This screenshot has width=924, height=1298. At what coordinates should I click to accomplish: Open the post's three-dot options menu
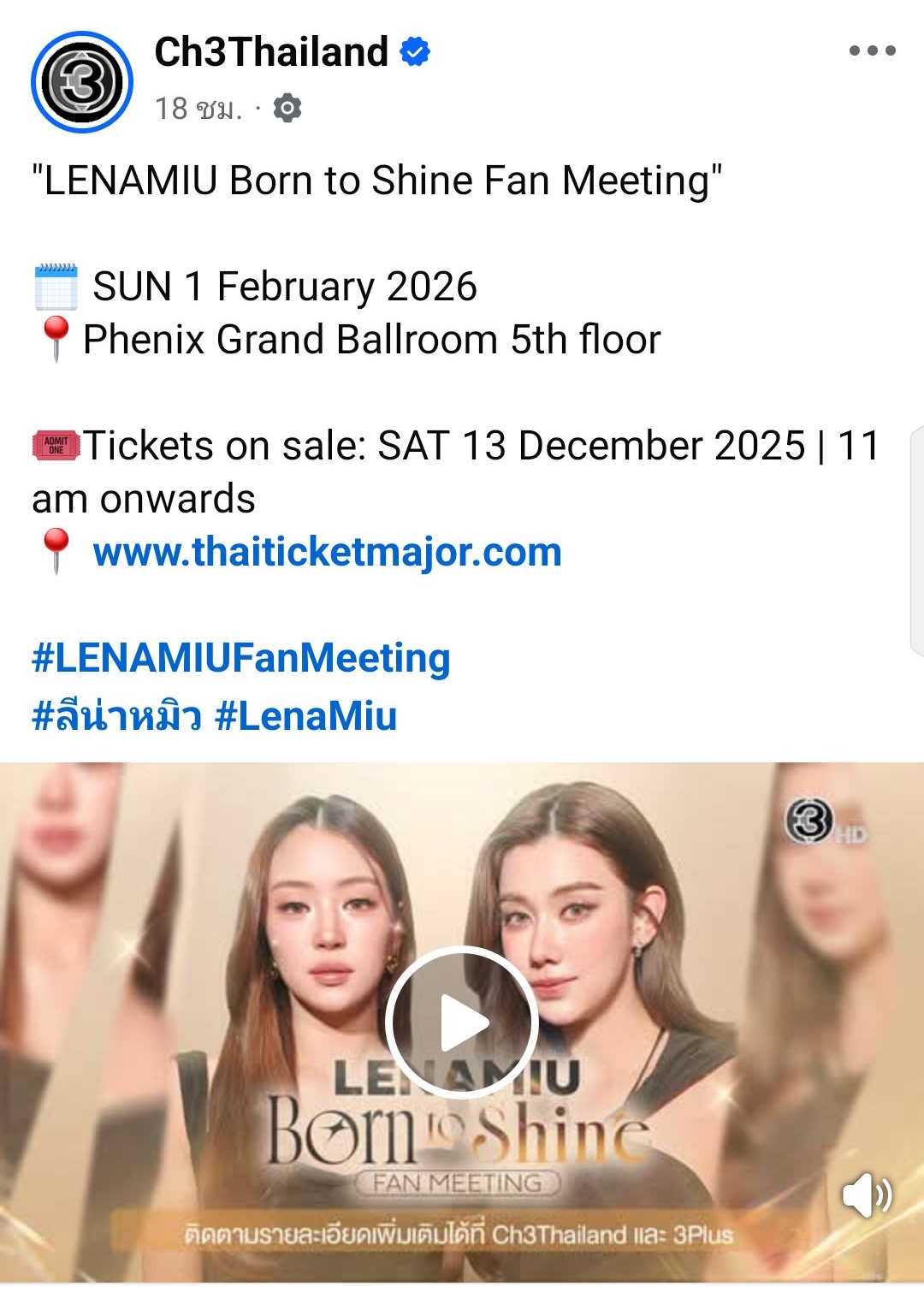(872, 51)
